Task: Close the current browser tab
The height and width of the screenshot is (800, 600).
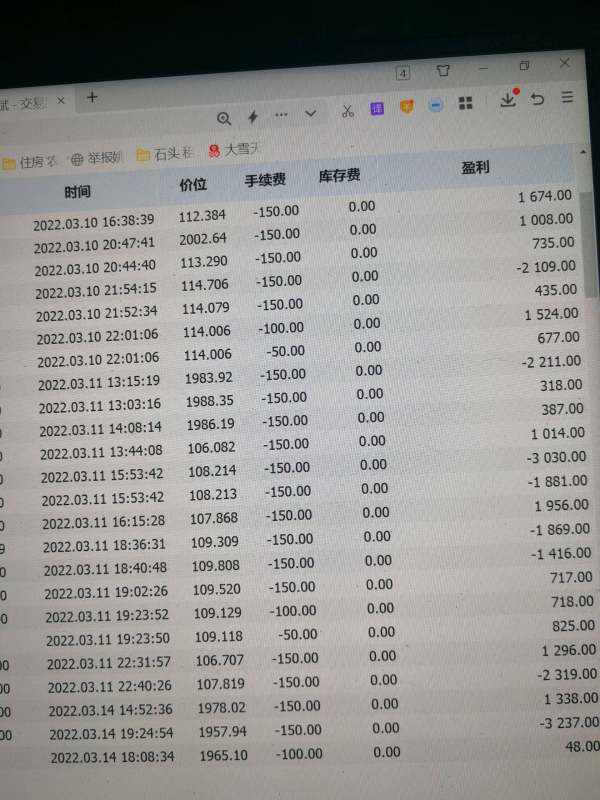Action: coord(61,101)
